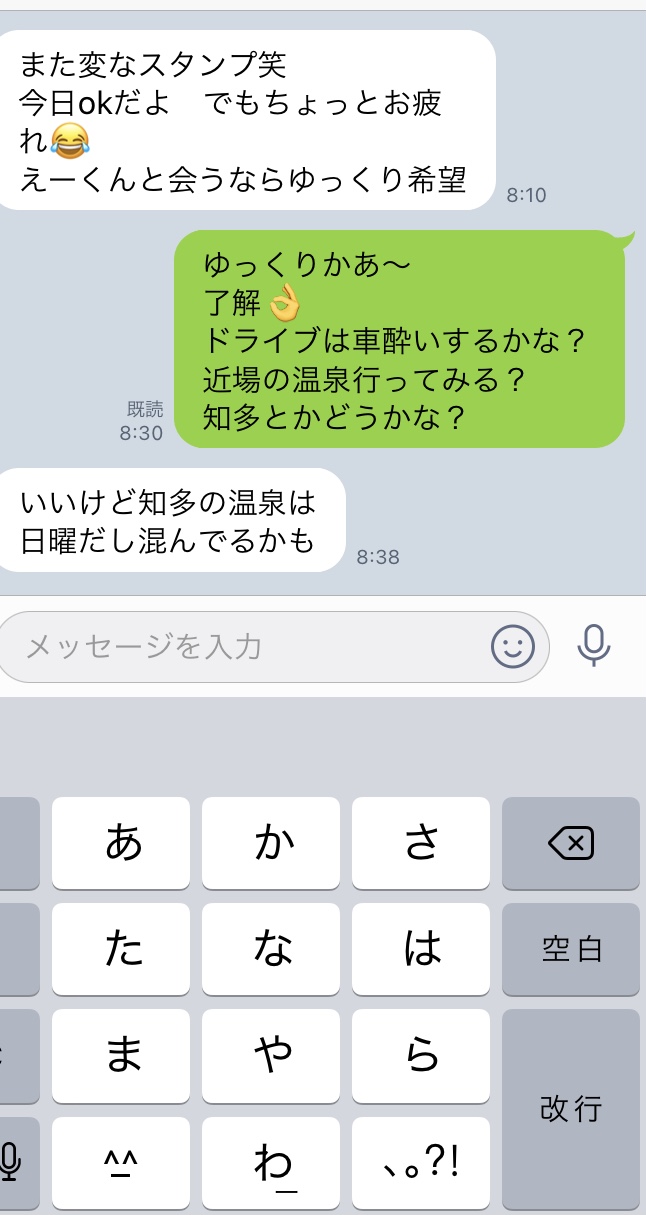
Task: Tap the punctuation 、。?! key
Action: point(421,1162)
